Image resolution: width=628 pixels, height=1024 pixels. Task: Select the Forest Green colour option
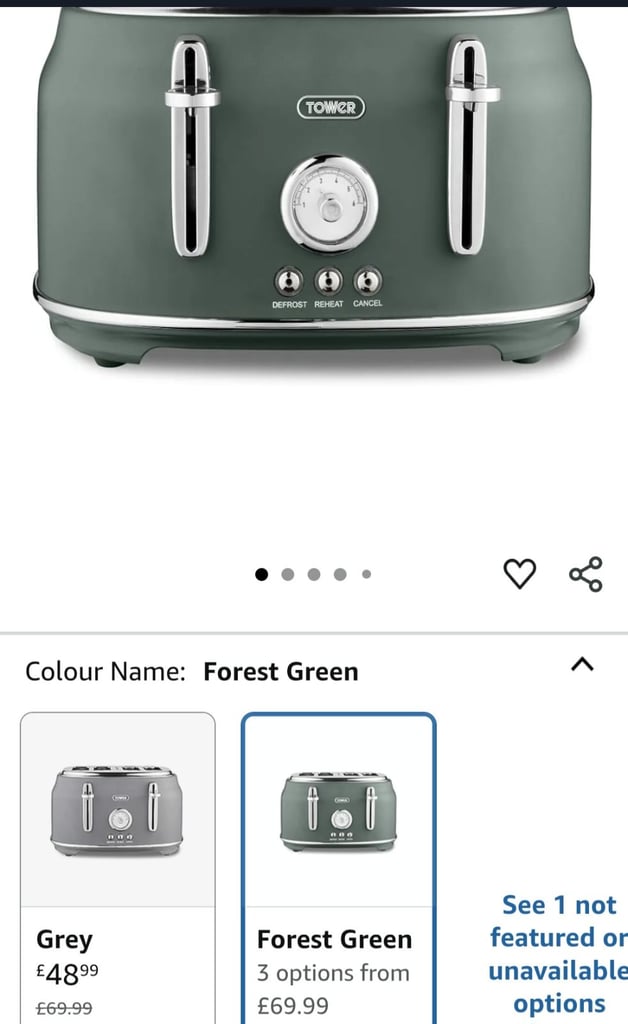[x=338, y=868]
